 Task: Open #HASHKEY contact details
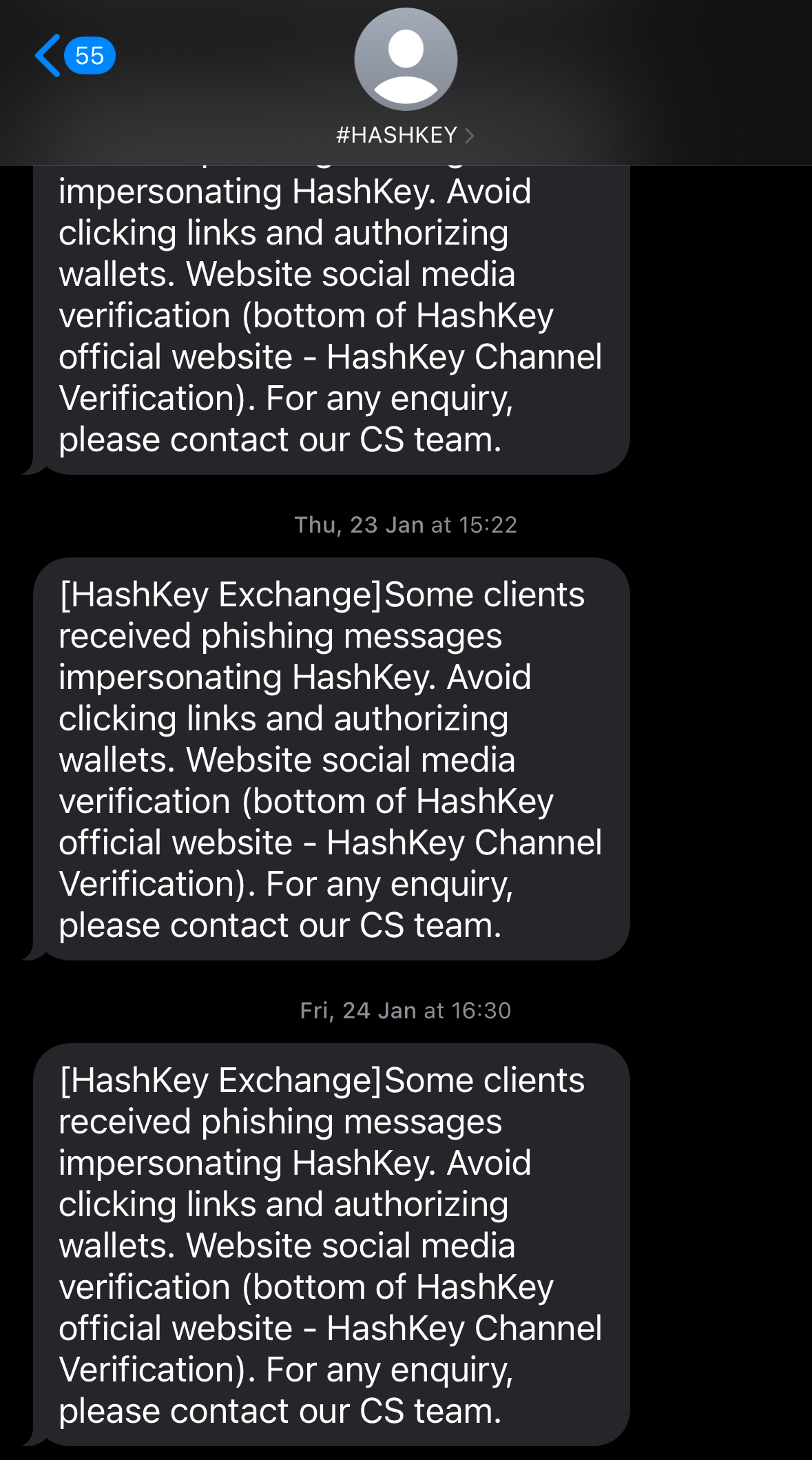[x=405, y=134]
